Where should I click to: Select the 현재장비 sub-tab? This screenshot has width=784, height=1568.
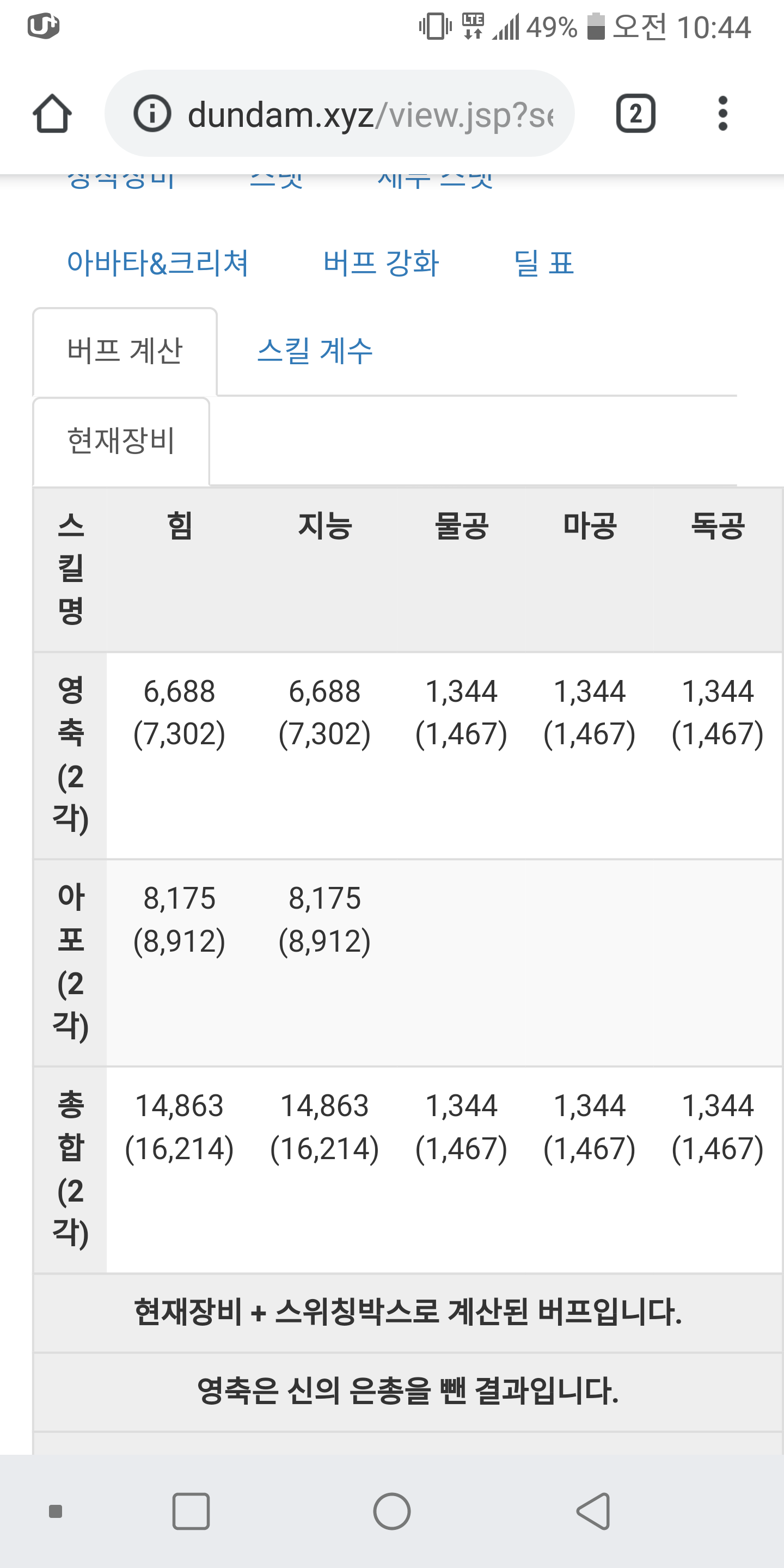121,442
